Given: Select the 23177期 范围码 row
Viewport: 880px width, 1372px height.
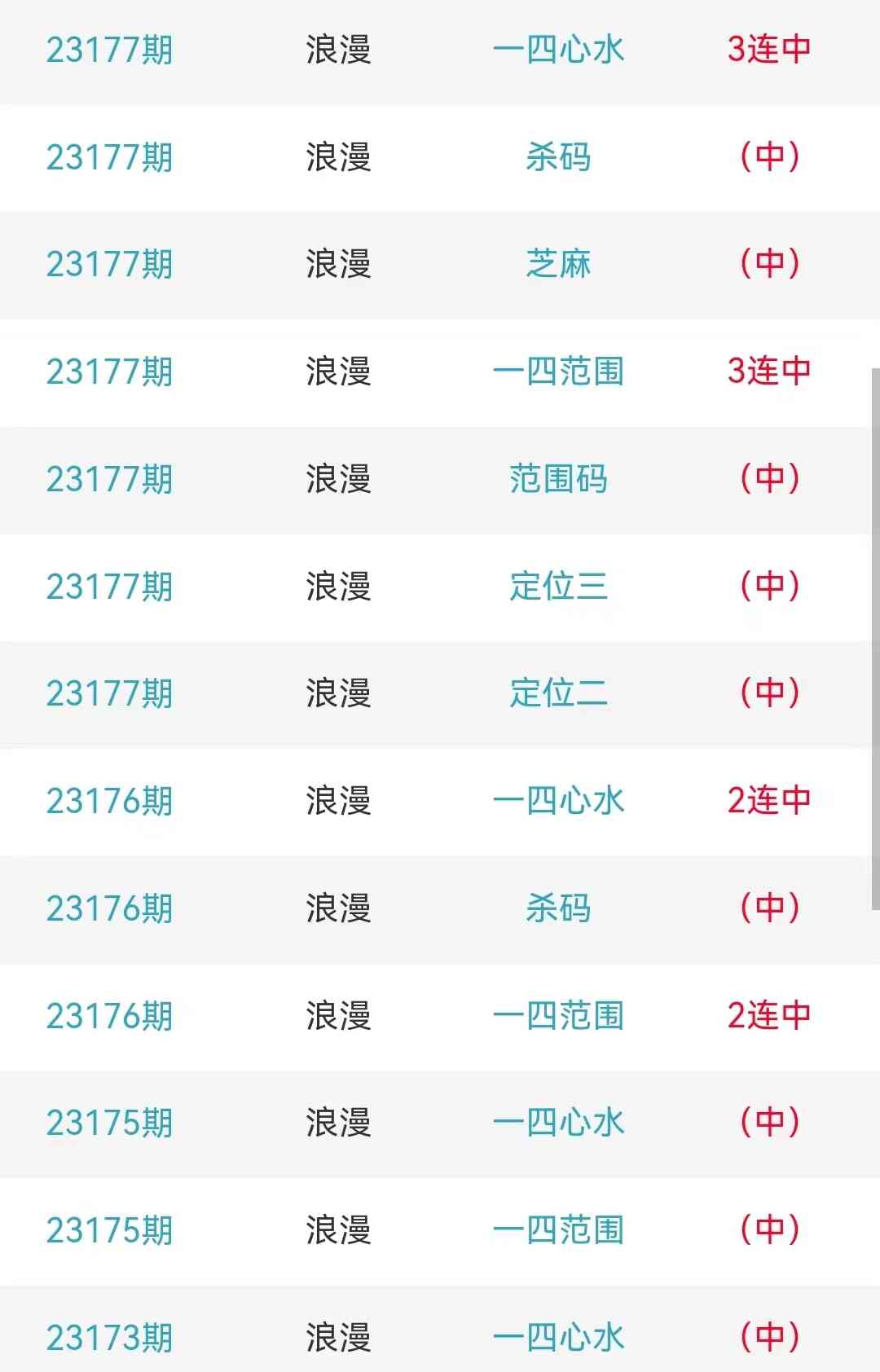Looking at the screenshot, I should coord(558,479).
